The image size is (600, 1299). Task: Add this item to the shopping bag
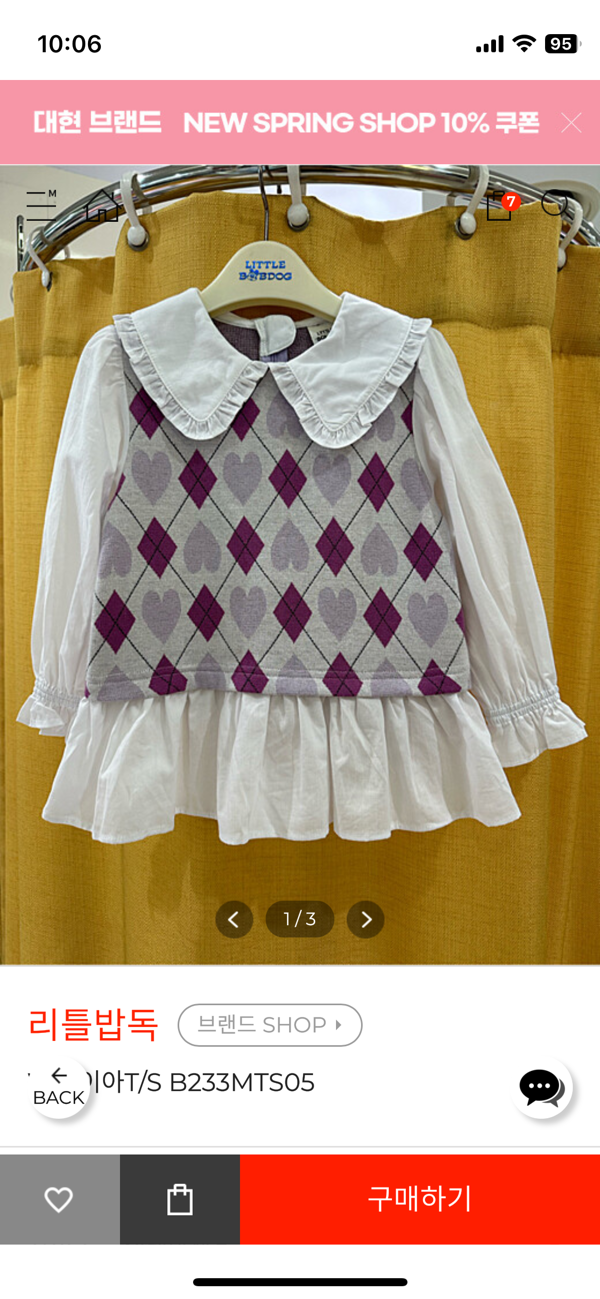point(180,1199)
